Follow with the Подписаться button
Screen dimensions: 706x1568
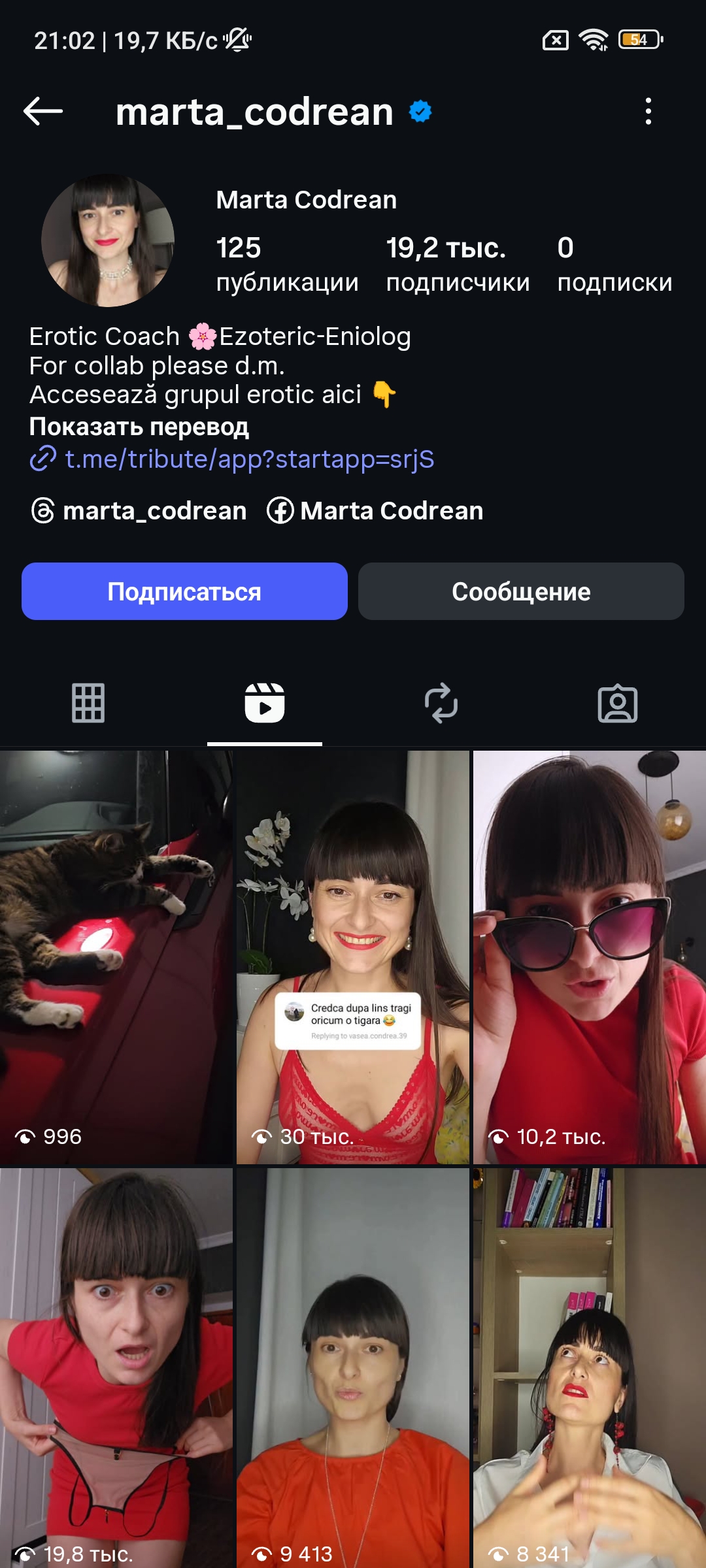point(184,591)
